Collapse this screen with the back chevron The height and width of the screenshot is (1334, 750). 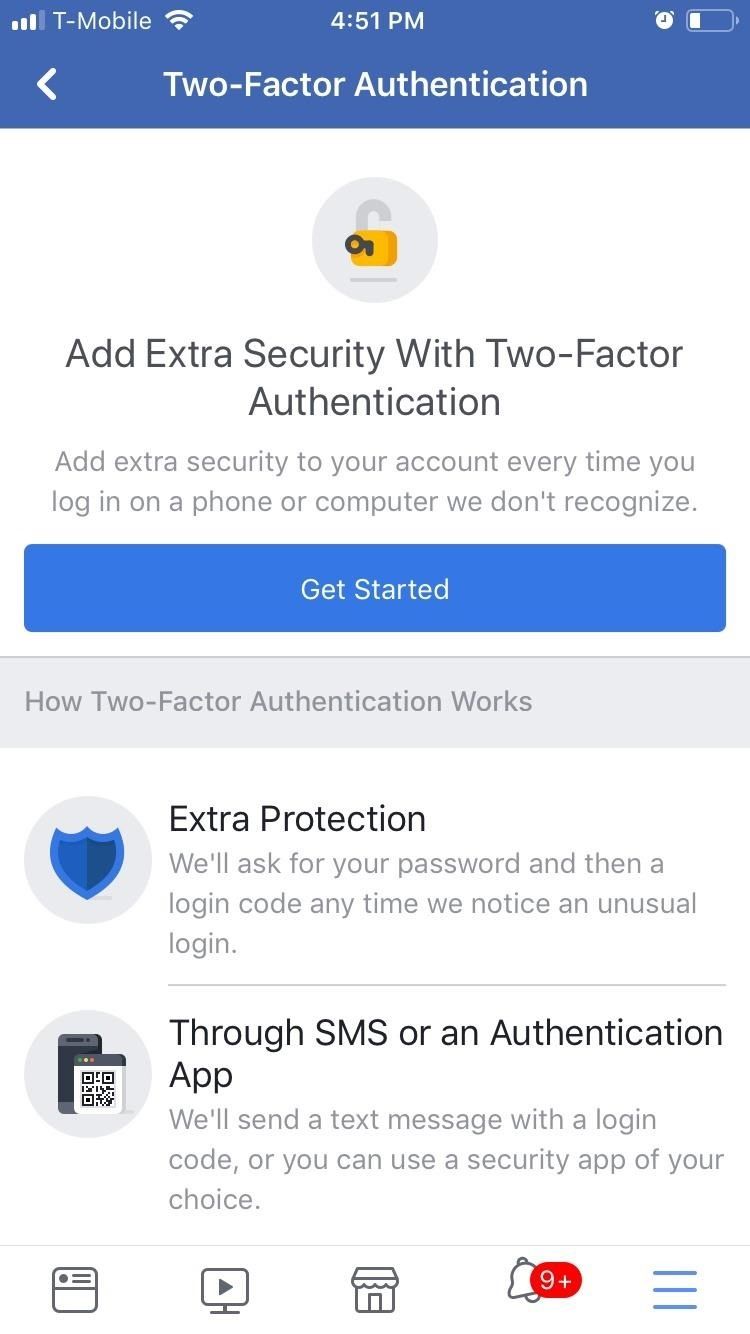[46, 84]
